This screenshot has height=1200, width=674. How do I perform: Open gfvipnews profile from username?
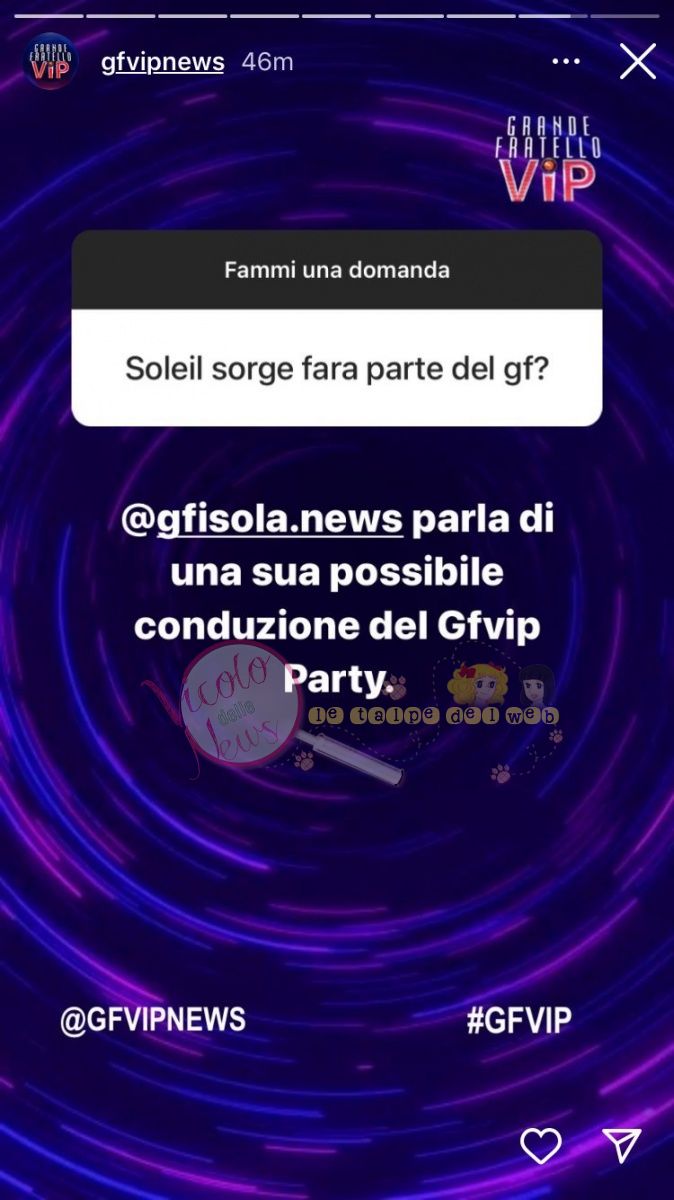pos(163,62)
